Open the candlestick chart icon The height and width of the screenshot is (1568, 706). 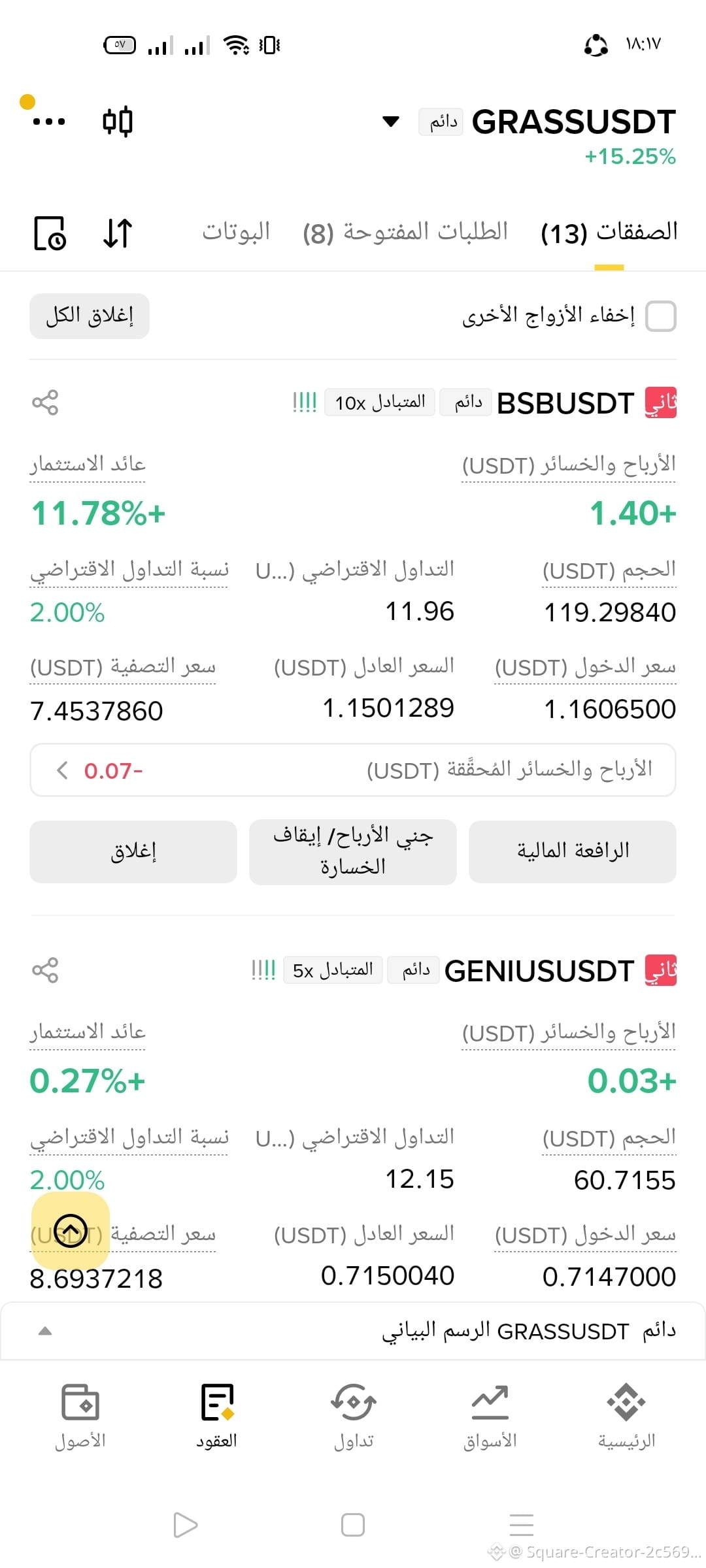pyautogui.click(x=118, y=122)
